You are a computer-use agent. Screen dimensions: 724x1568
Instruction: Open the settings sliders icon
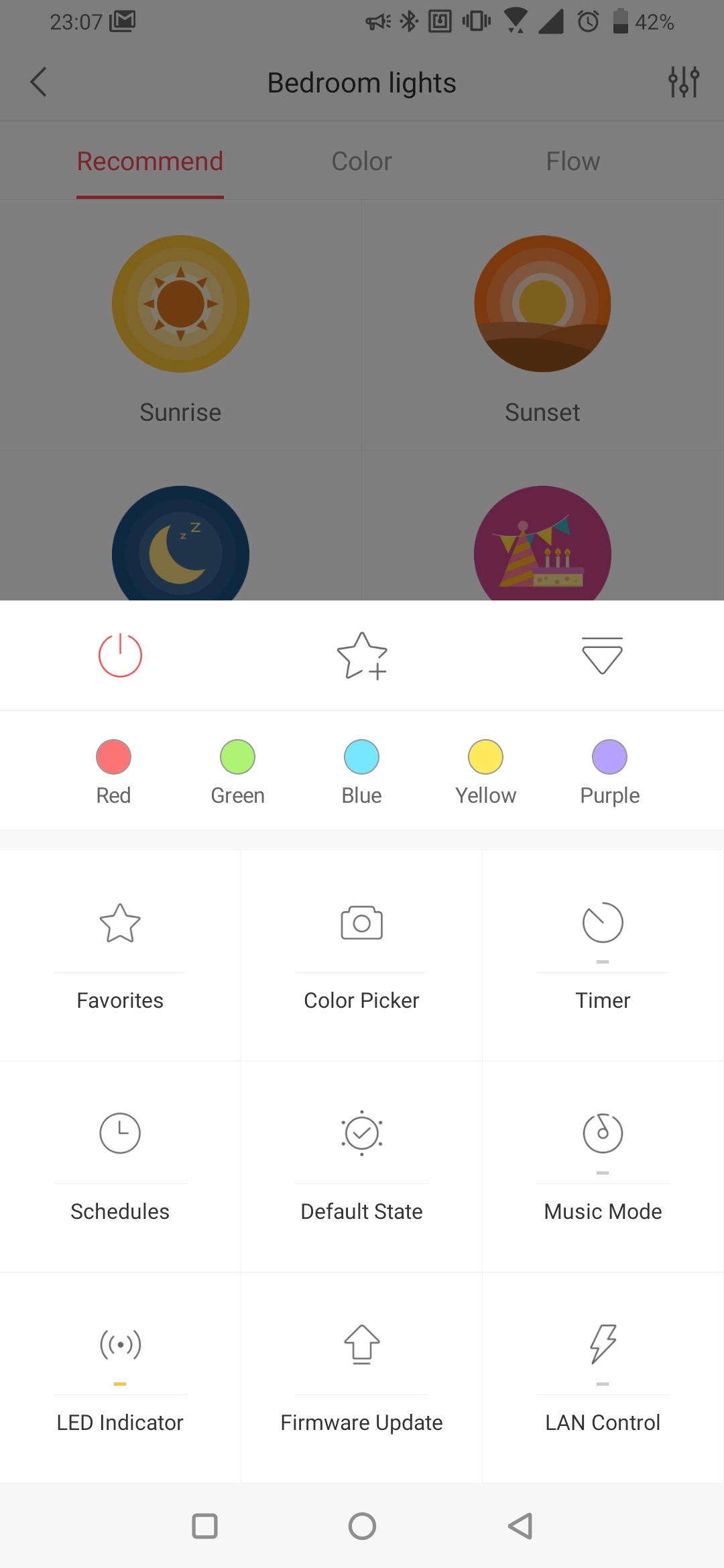683,82
